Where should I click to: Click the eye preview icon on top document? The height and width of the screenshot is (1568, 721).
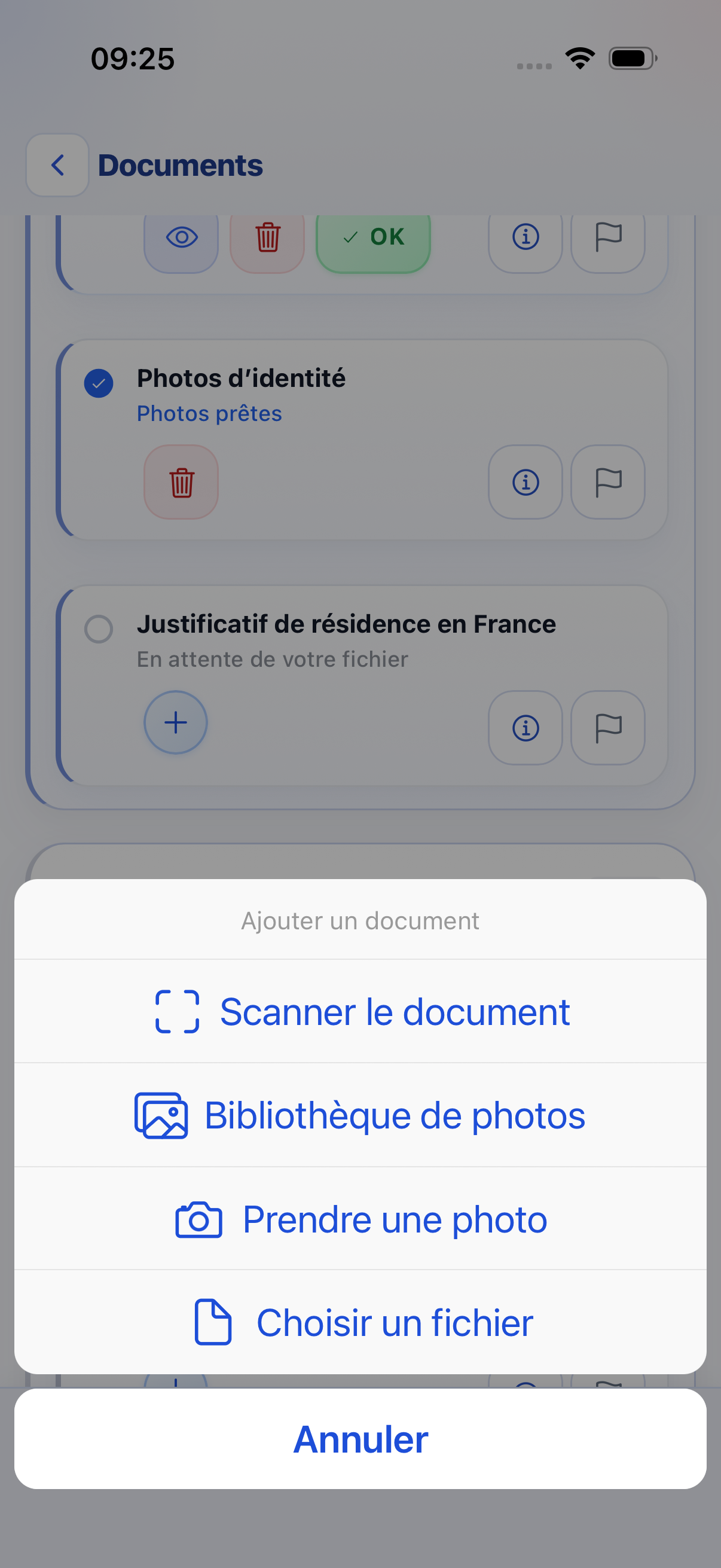coord(181,239)
